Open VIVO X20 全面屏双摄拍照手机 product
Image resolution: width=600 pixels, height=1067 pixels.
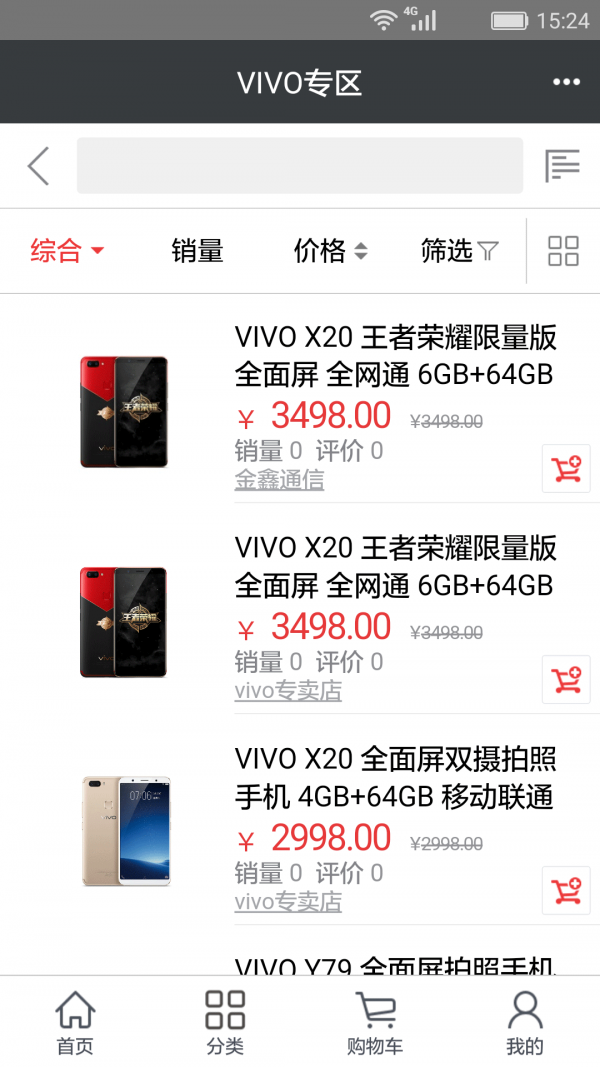(x=393, y=778)
